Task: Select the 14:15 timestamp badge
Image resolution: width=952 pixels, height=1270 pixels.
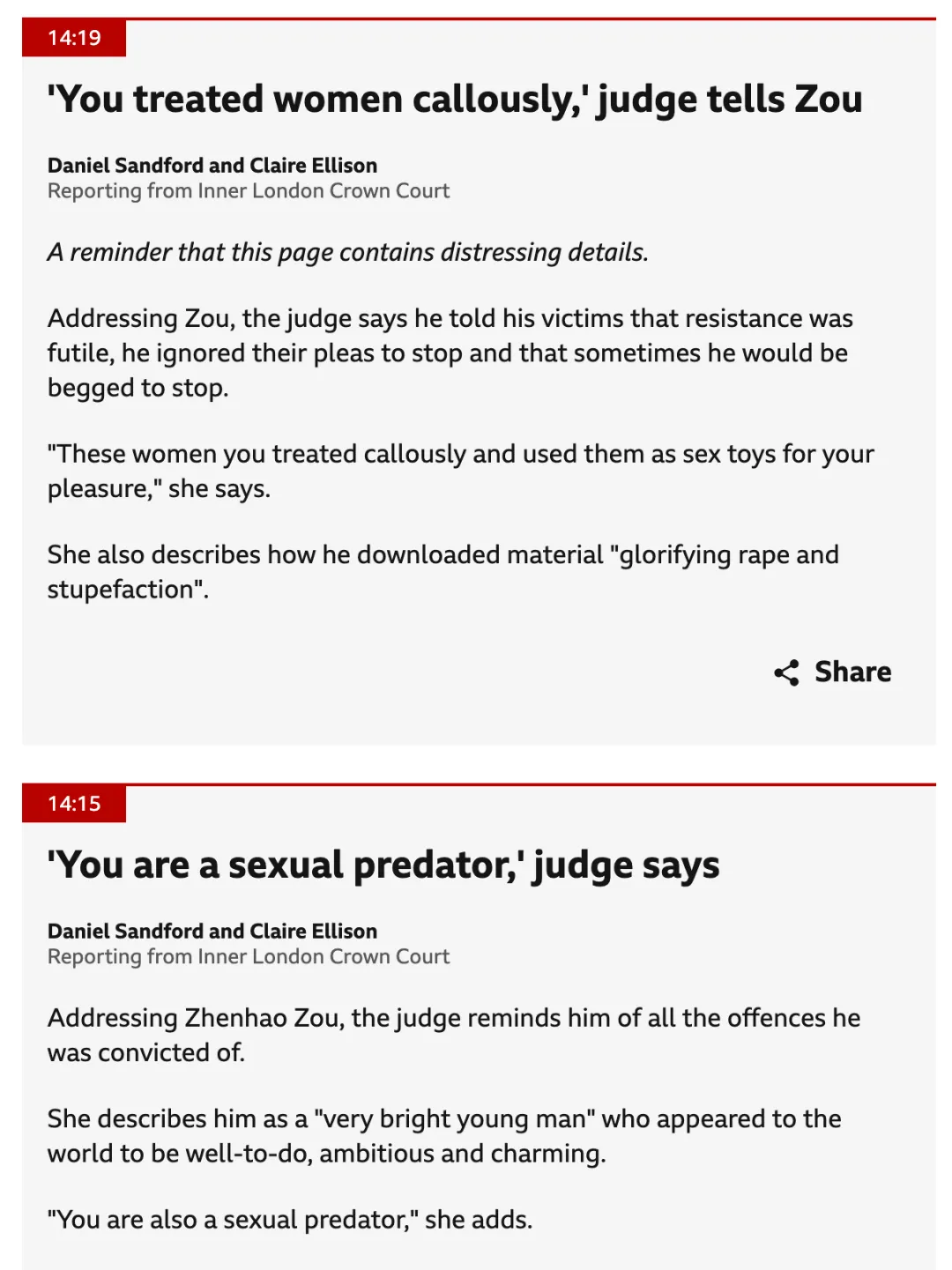Action: pyautogui.click(x=74, y=803)
